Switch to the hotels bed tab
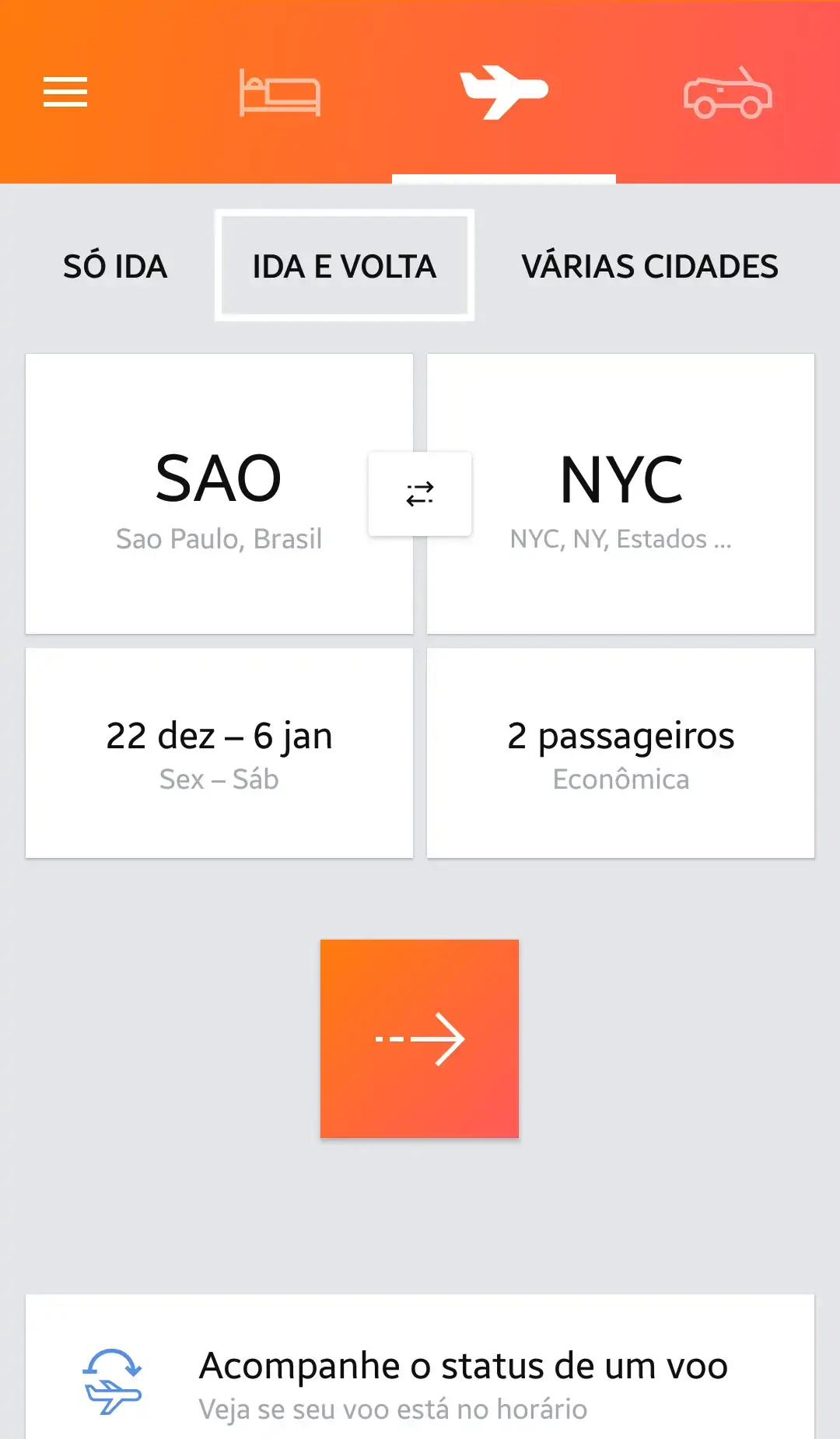The image size is (840, 1439). [x=280, y=92]
